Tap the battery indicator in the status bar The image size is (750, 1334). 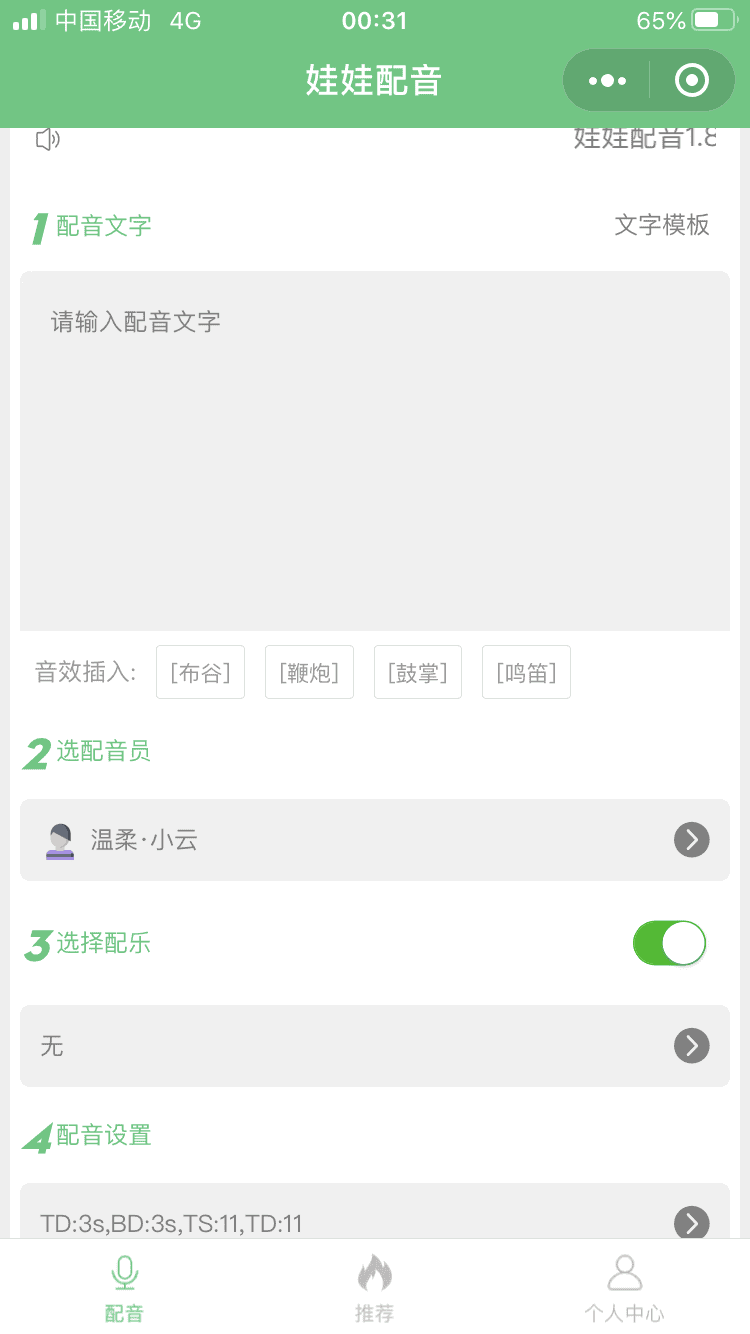tap(712, 19)
